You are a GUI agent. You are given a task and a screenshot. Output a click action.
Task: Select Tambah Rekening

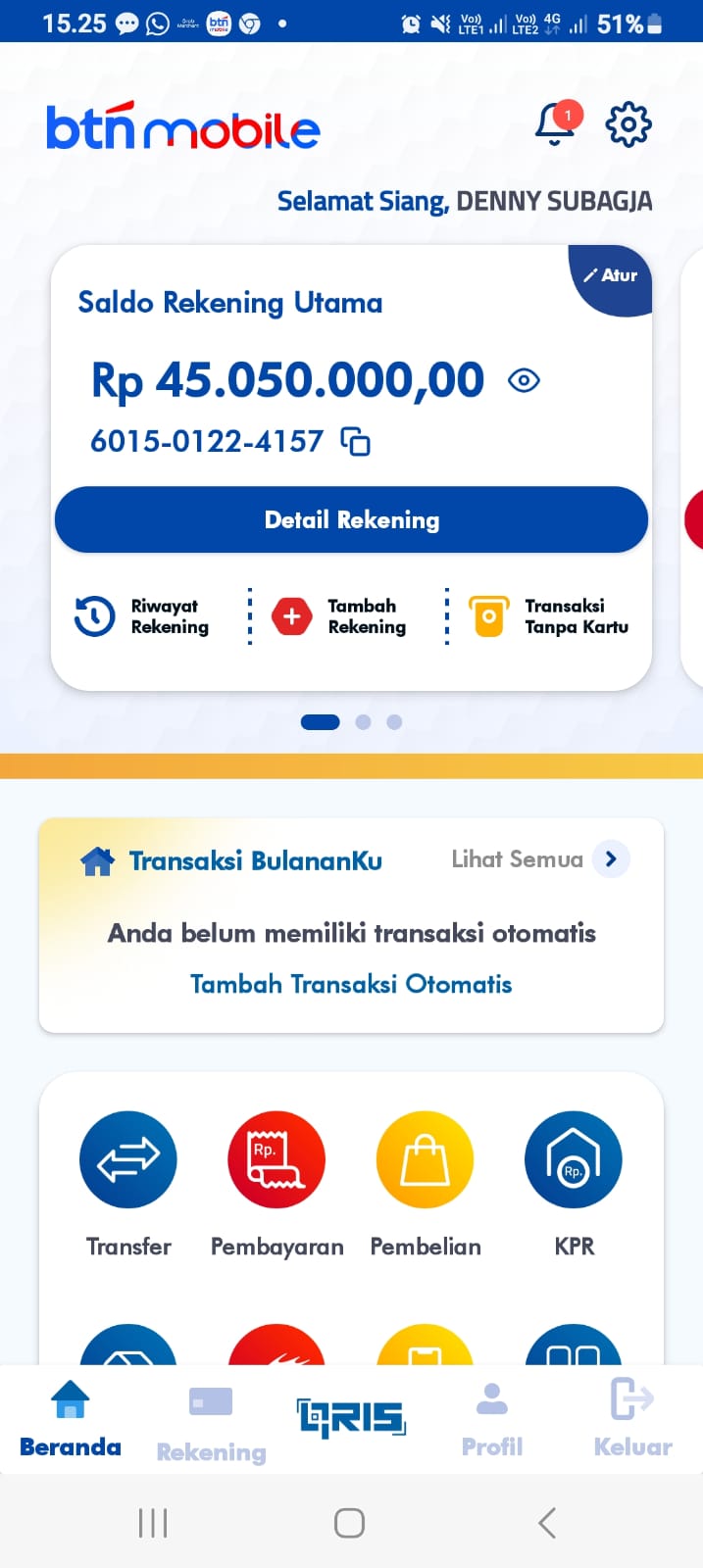[x=340, y=616]
